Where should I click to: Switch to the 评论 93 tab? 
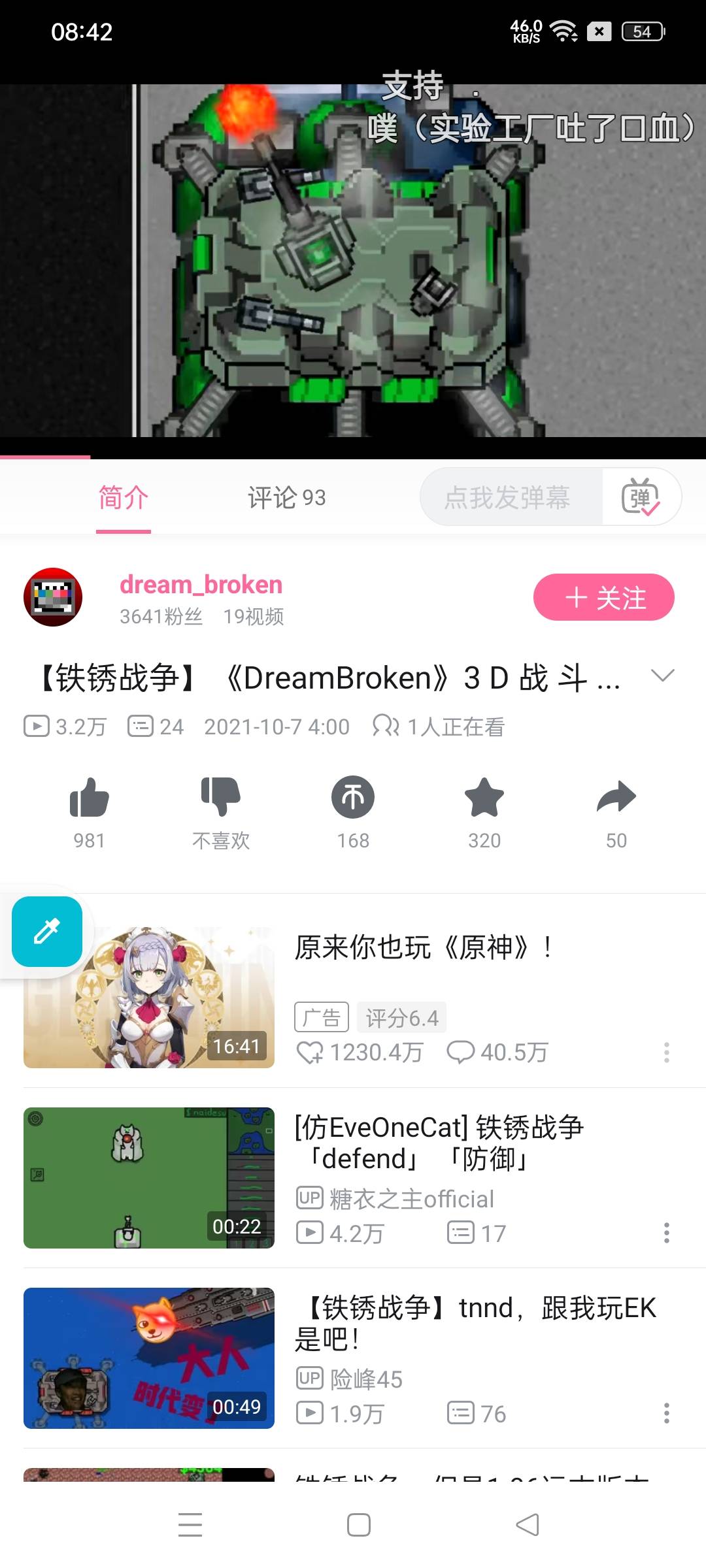286,498
